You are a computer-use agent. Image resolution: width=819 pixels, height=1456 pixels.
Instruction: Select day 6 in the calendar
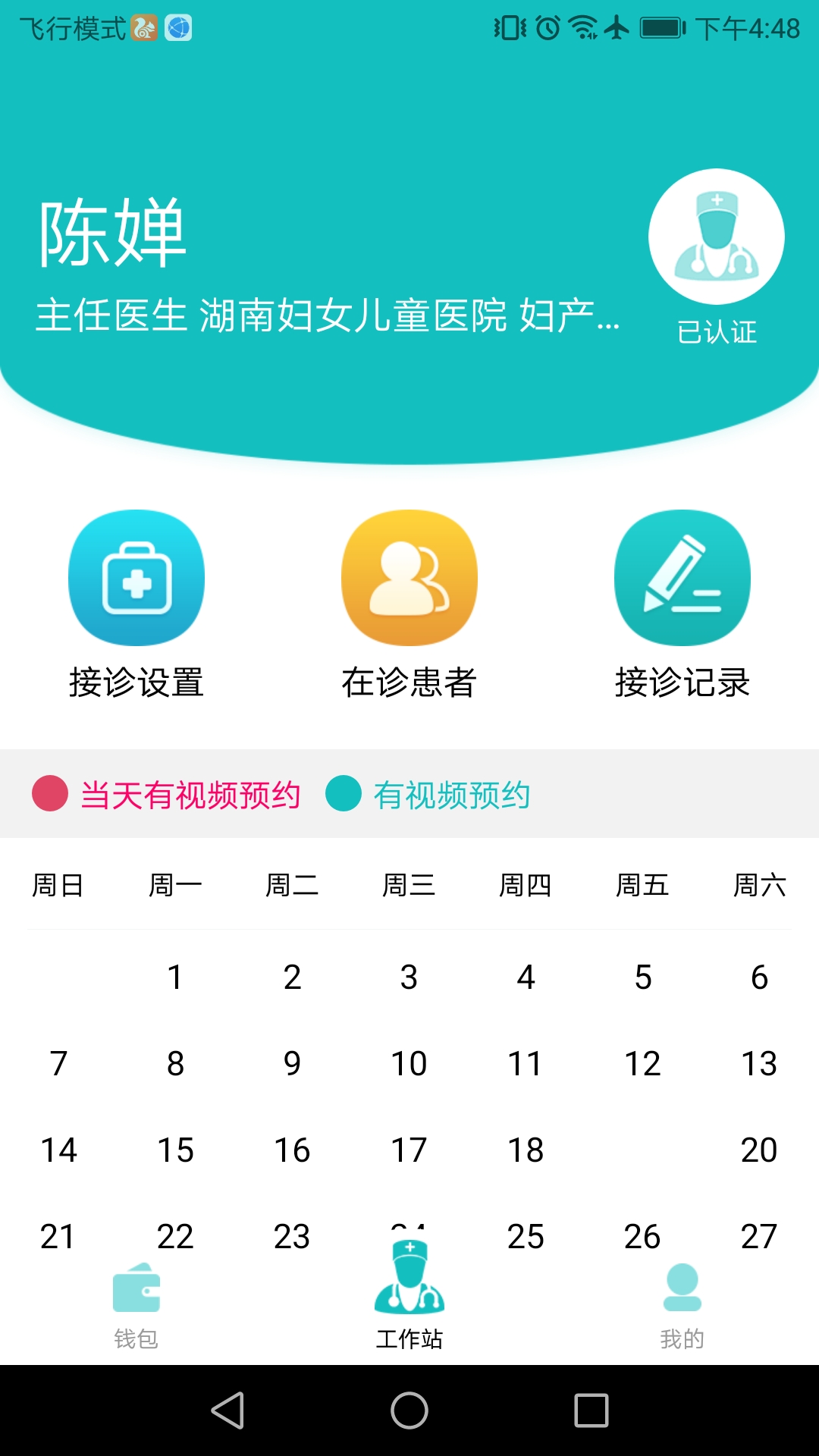759,977
